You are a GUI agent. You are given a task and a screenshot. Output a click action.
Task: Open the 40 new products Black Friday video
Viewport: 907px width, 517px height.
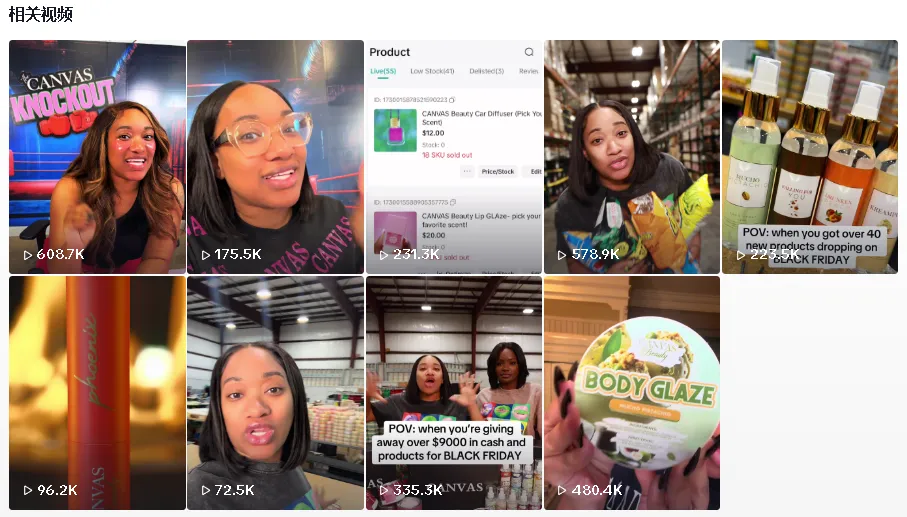pos(810,157)
